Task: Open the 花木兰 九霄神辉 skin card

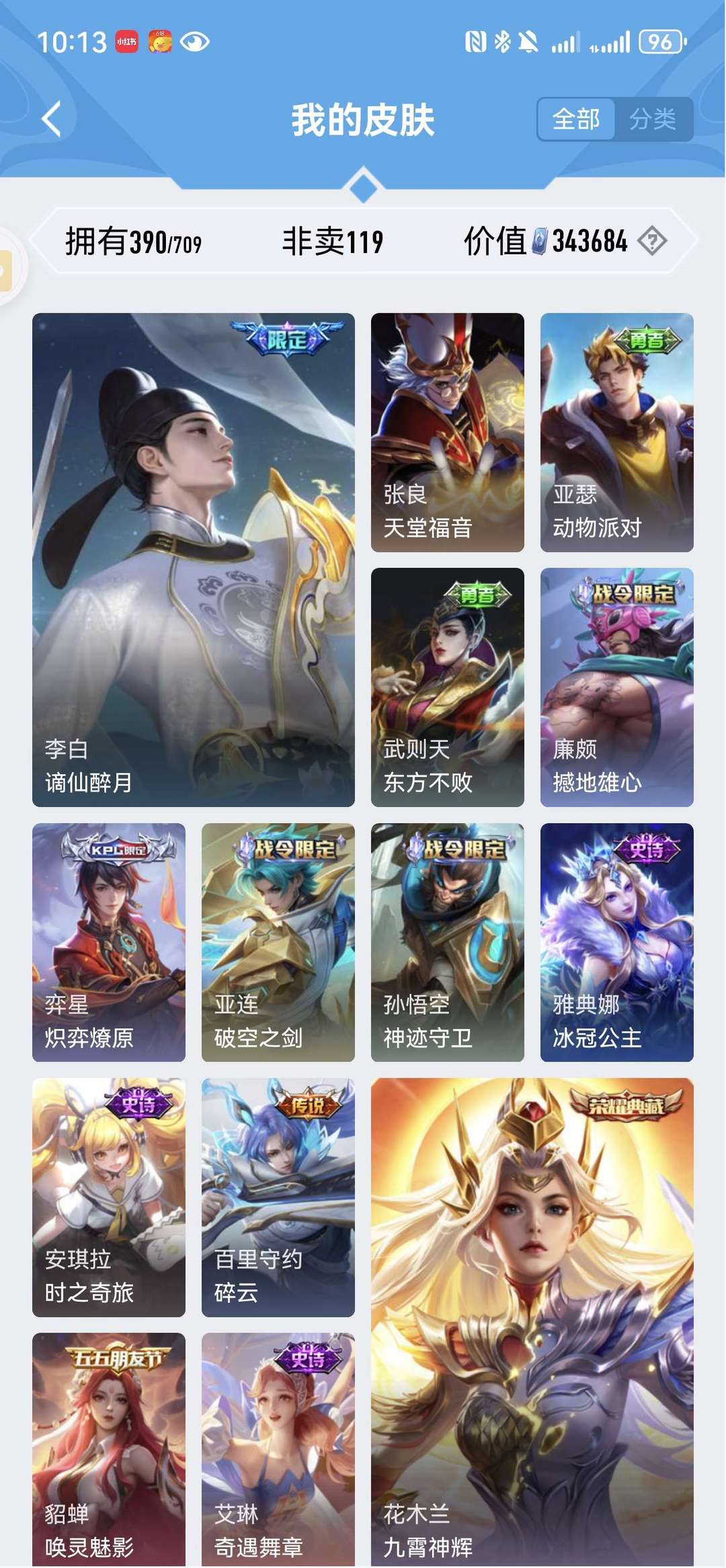Action: [x=532, y=1322]
